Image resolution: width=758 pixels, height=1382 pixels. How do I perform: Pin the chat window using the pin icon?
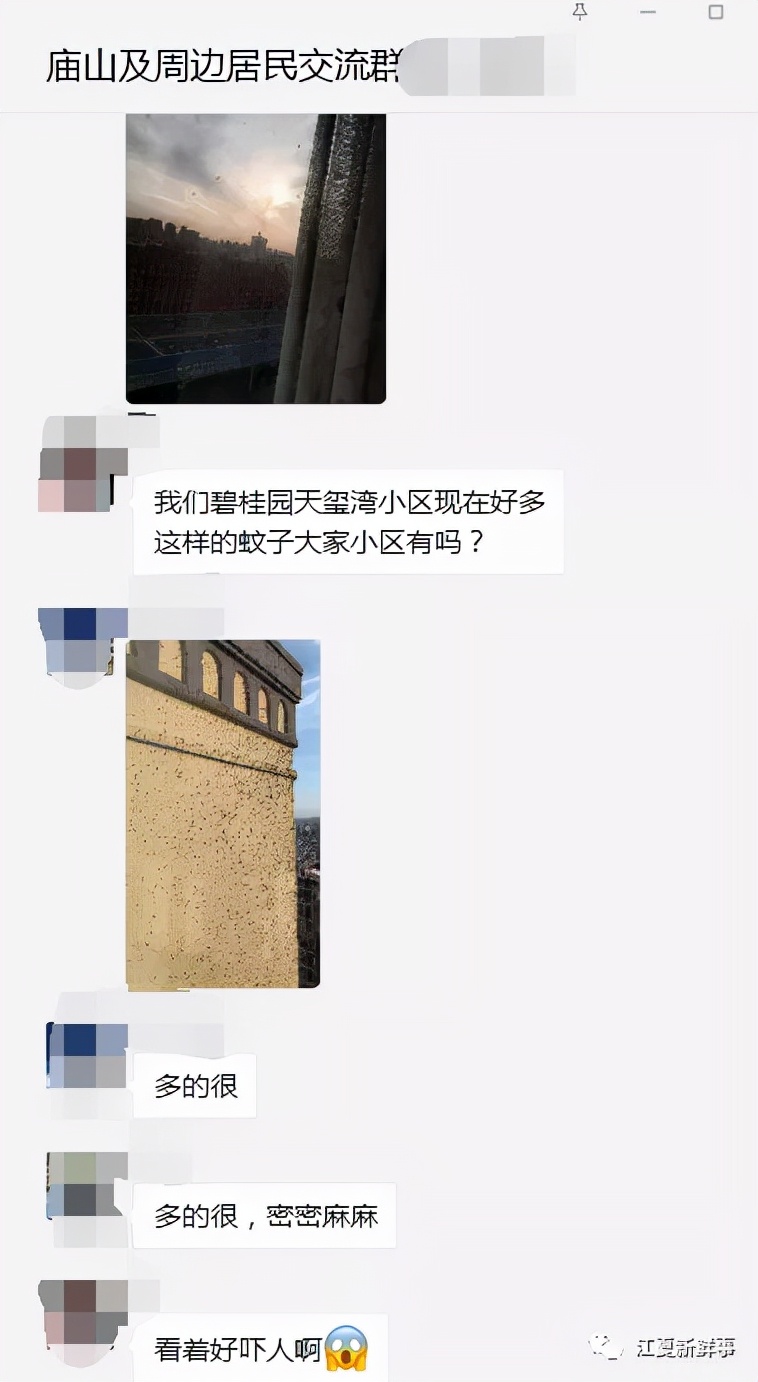(x=578, y=14)
